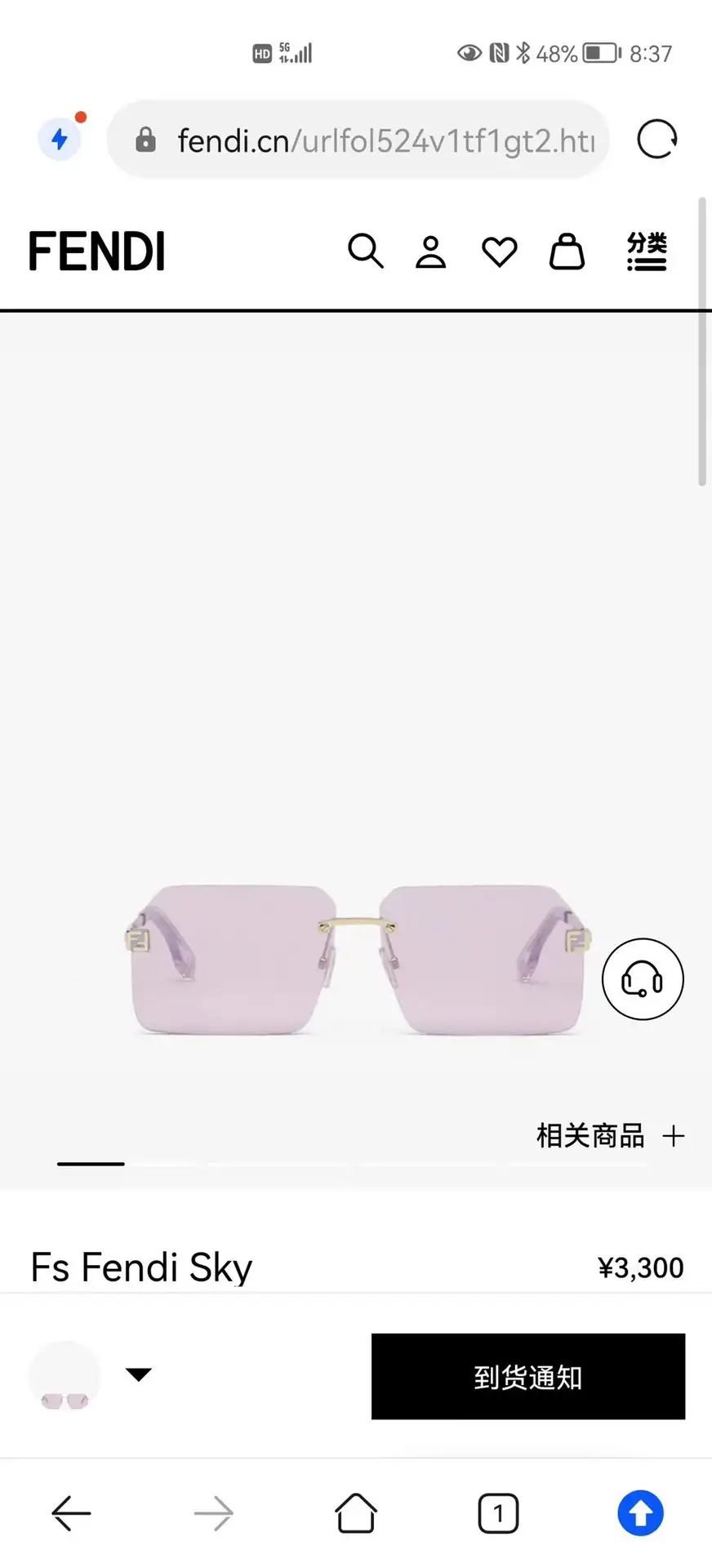
Task: Open the 分类 category menu
Action: 647,251
